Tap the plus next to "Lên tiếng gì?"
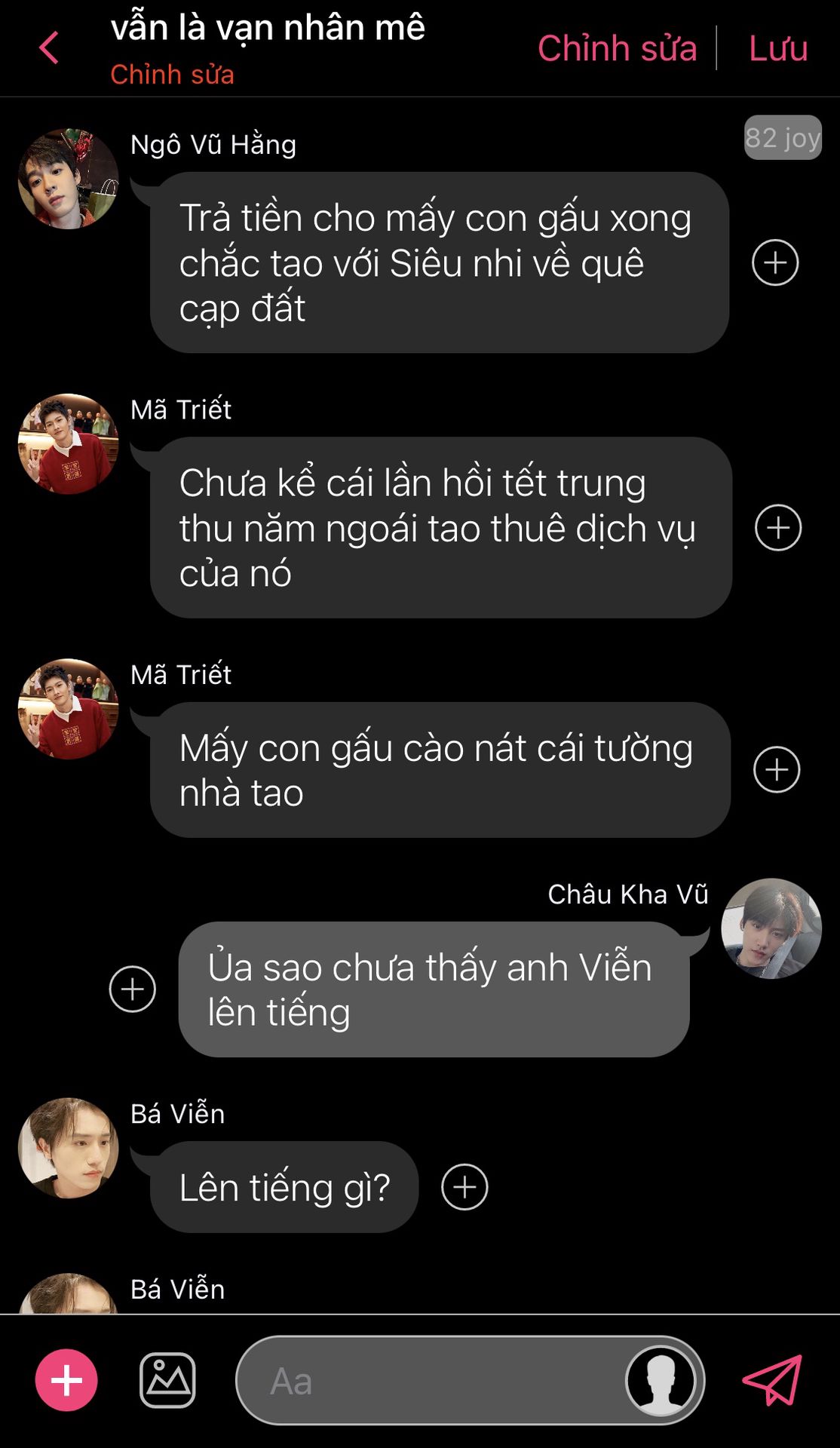The height and width of the screenshot is (1448, 840). 464,1187
